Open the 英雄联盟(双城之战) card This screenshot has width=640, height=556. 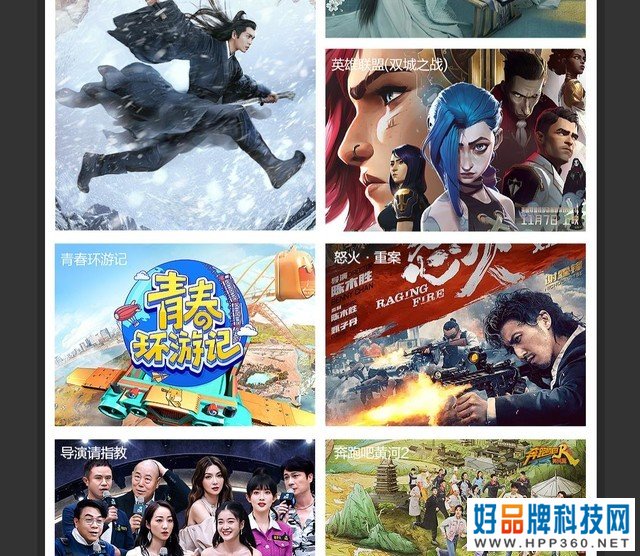point(455,140)
